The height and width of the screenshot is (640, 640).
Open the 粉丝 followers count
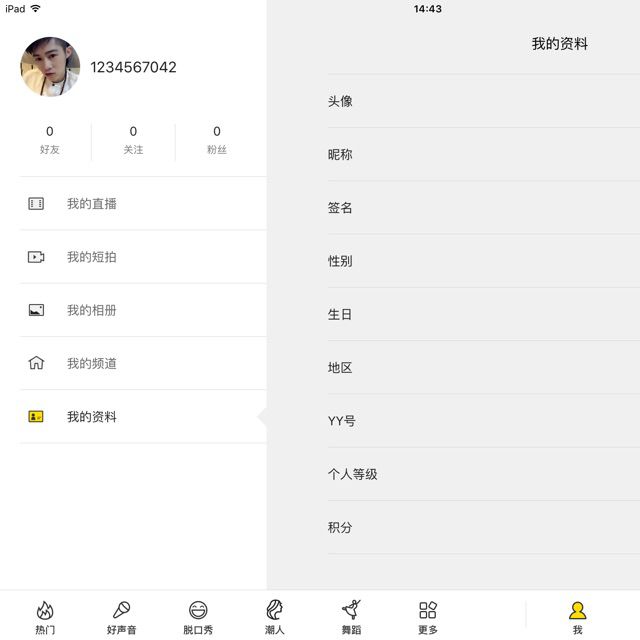coord(217,140)
